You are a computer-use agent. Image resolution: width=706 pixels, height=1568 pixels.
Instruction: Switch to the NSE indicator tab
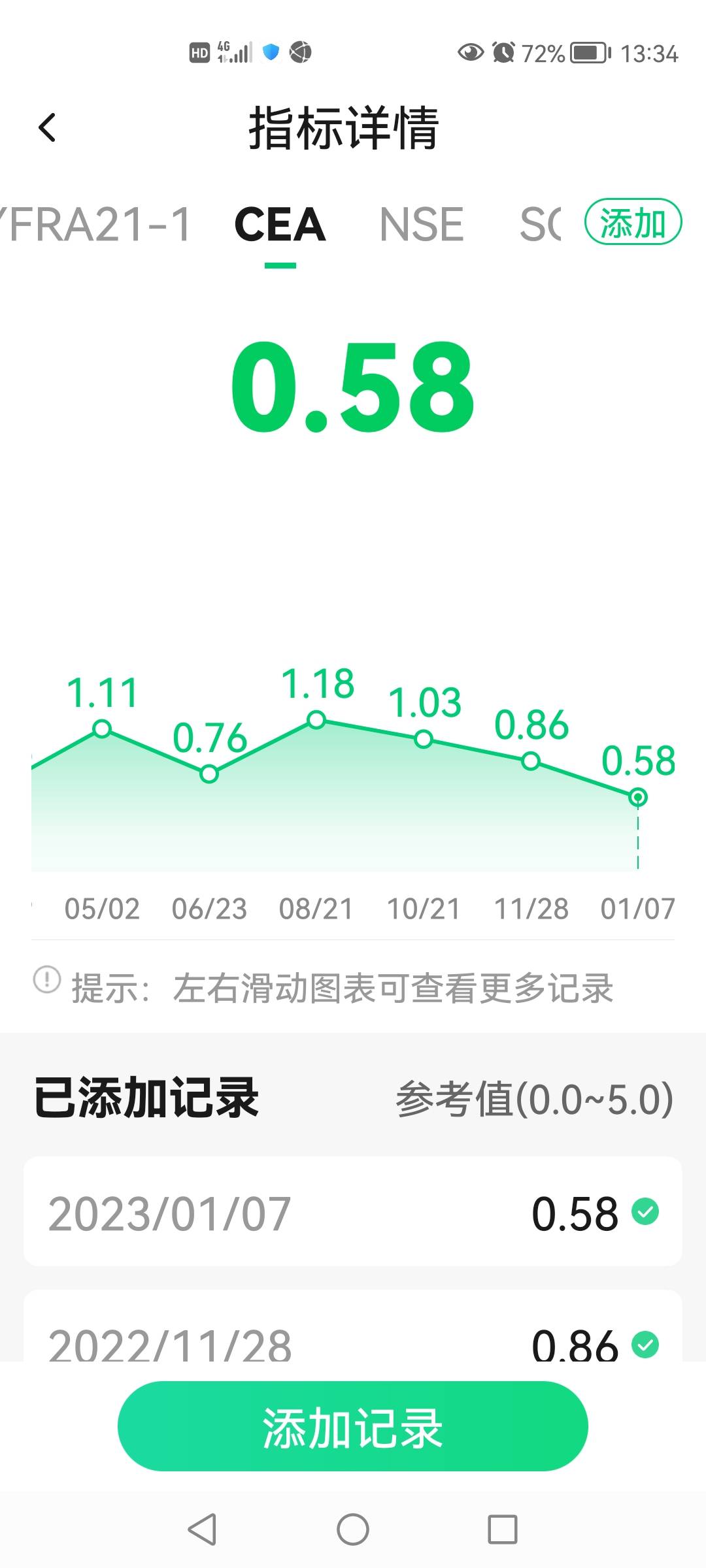click(x=425, y=225)
